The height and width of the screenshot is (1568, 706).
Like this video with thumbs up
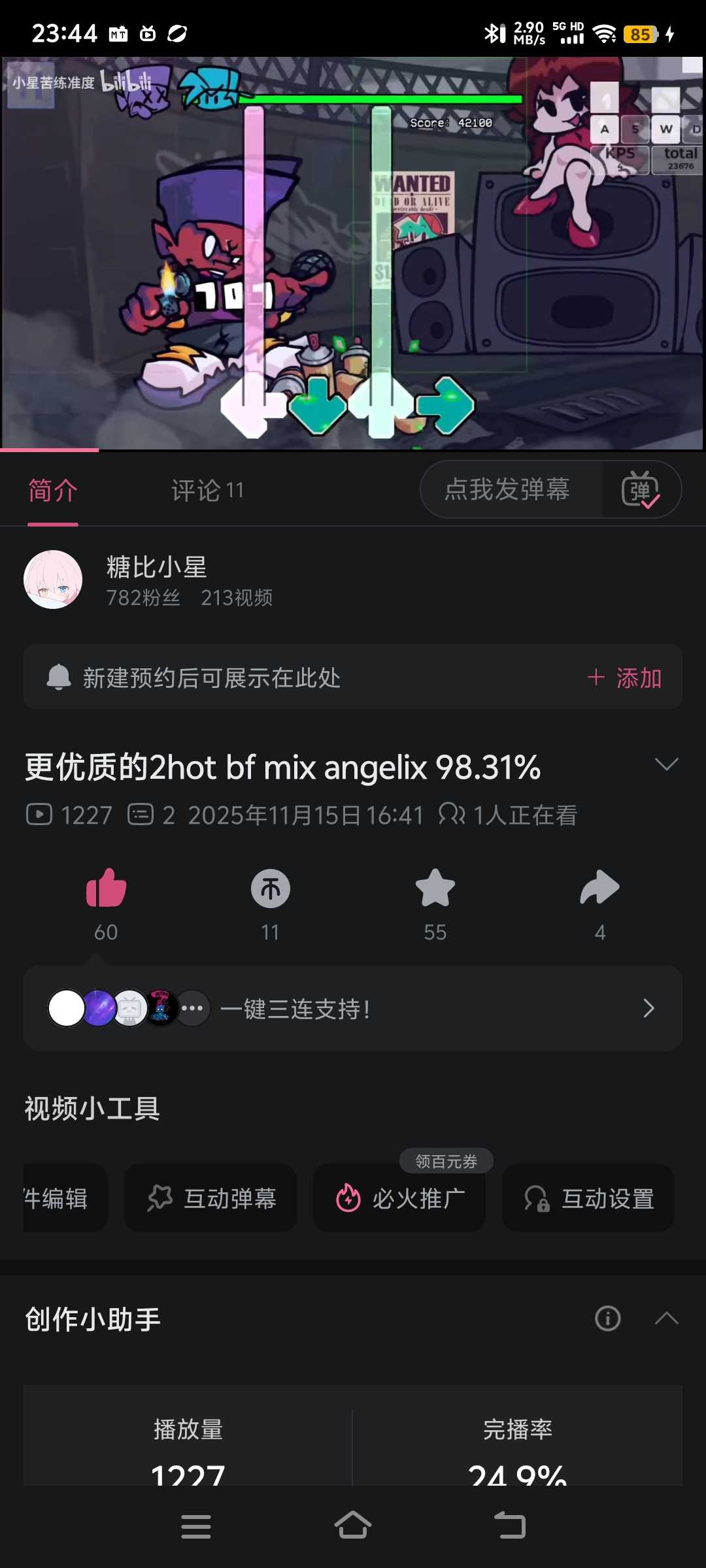point(106,889)
